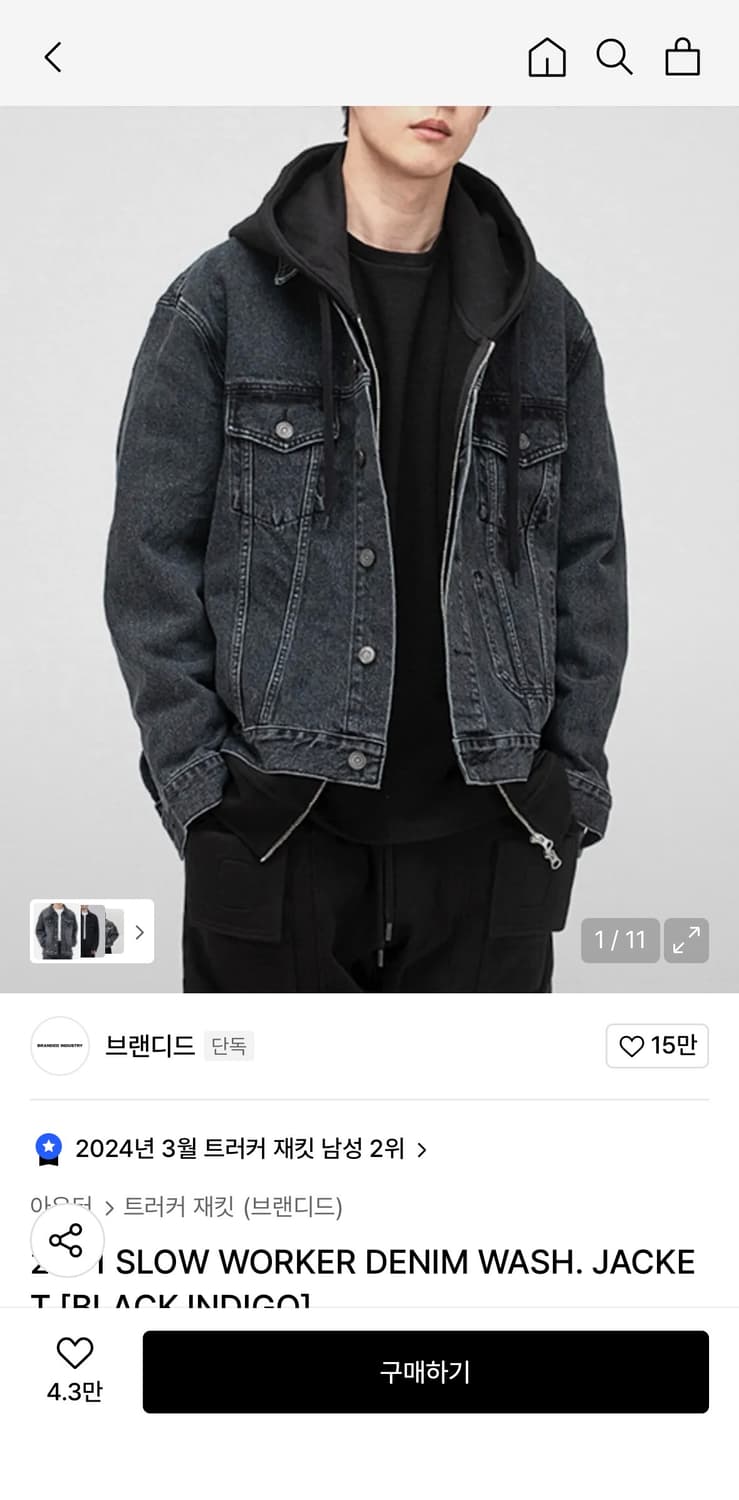Open the shopping bag icon
The image size is (739, 1500).
point(684,57)
